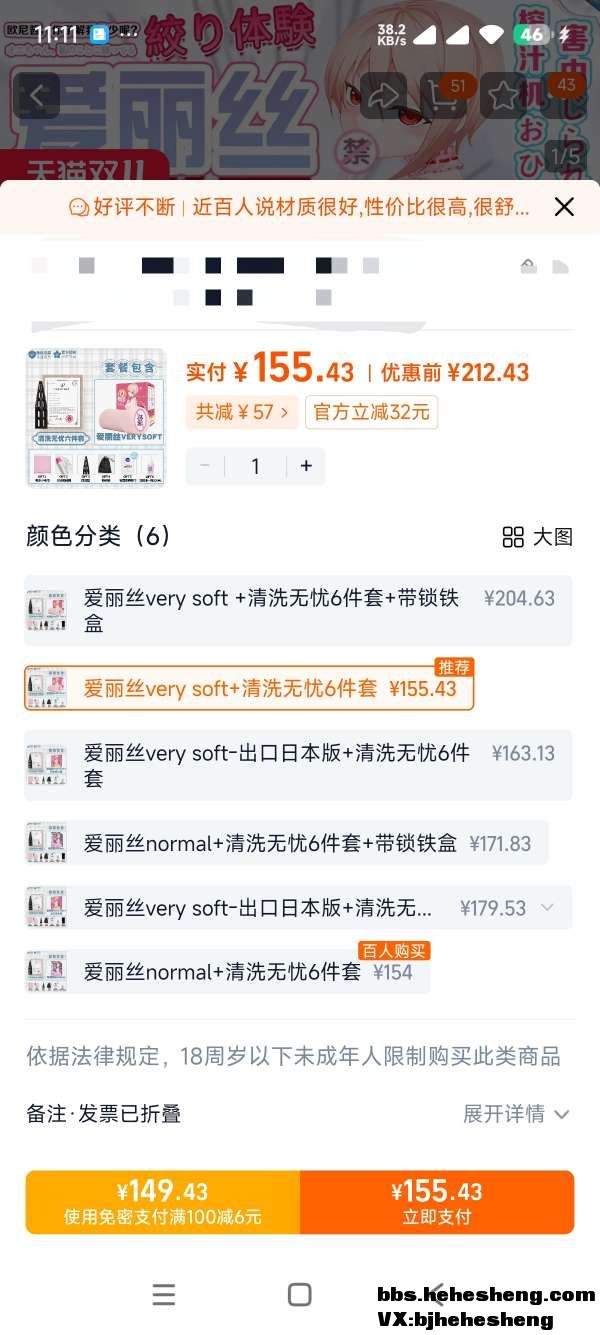Choose the ¥163.13 出口日本版 option

point(298,765)
